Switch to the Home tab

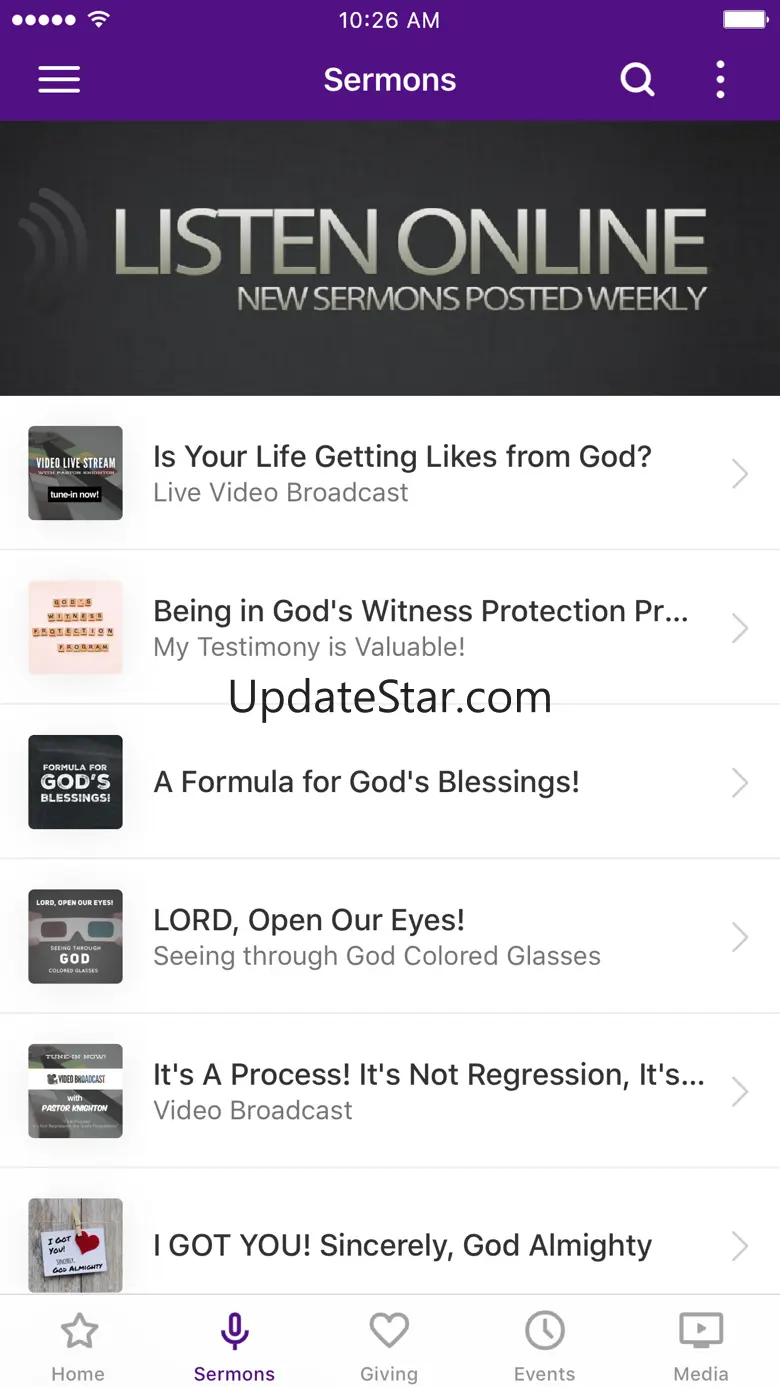(x=78, y=1346)
